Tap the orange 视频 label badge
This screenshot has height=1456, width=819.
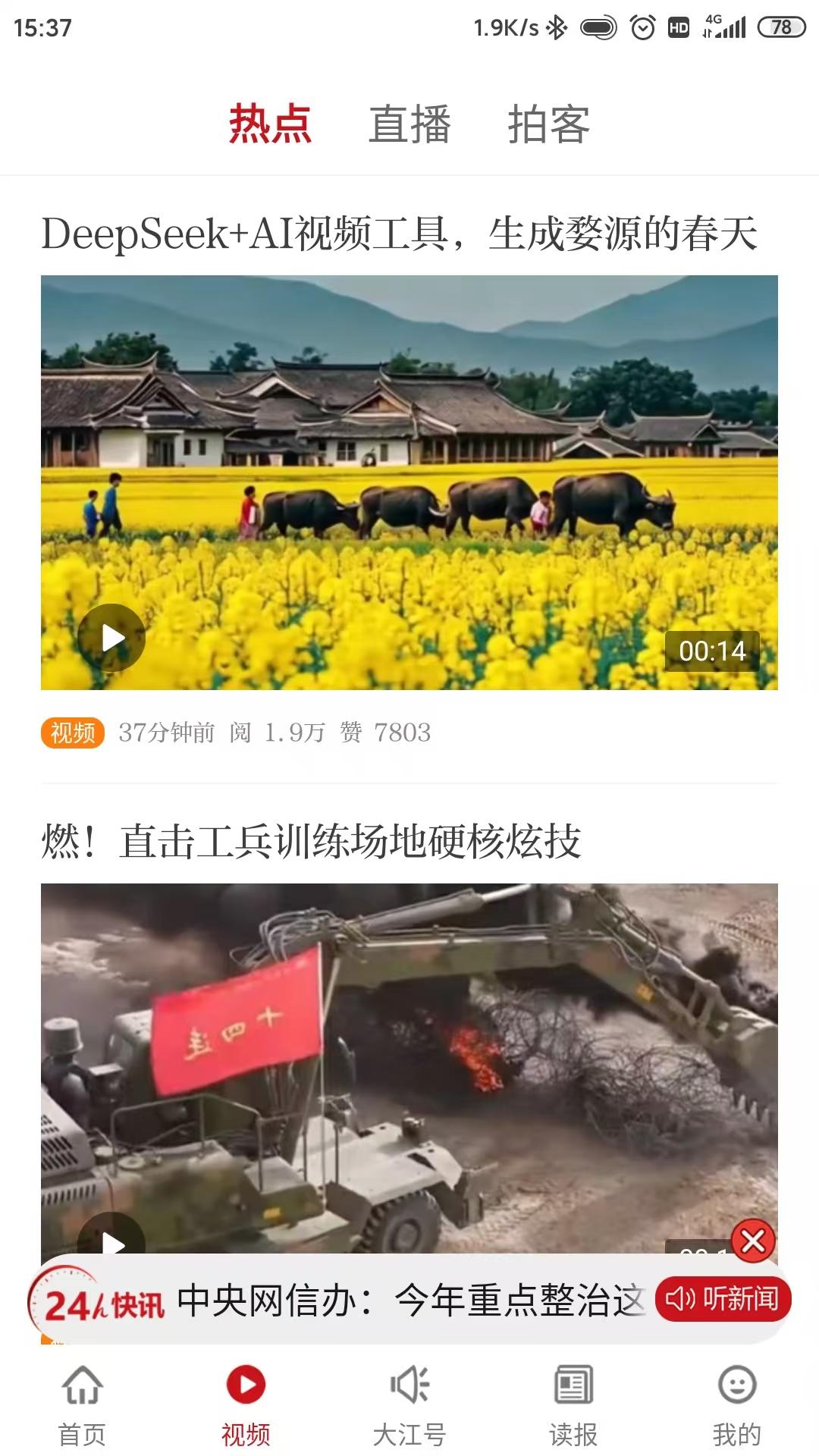71,733
